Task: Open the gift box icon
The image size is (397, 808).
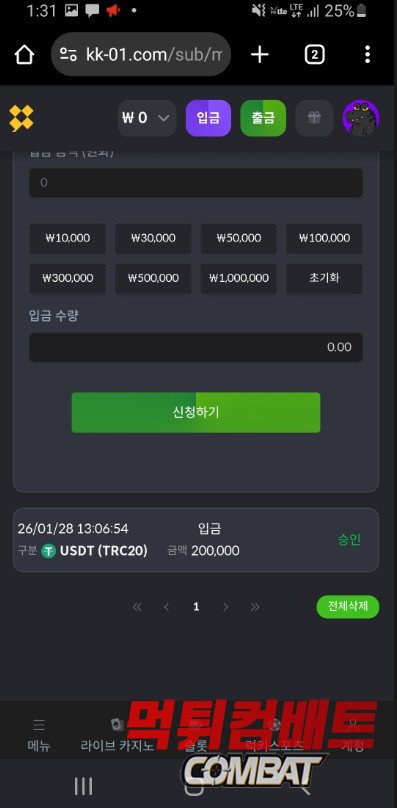Action: point(315,118)
